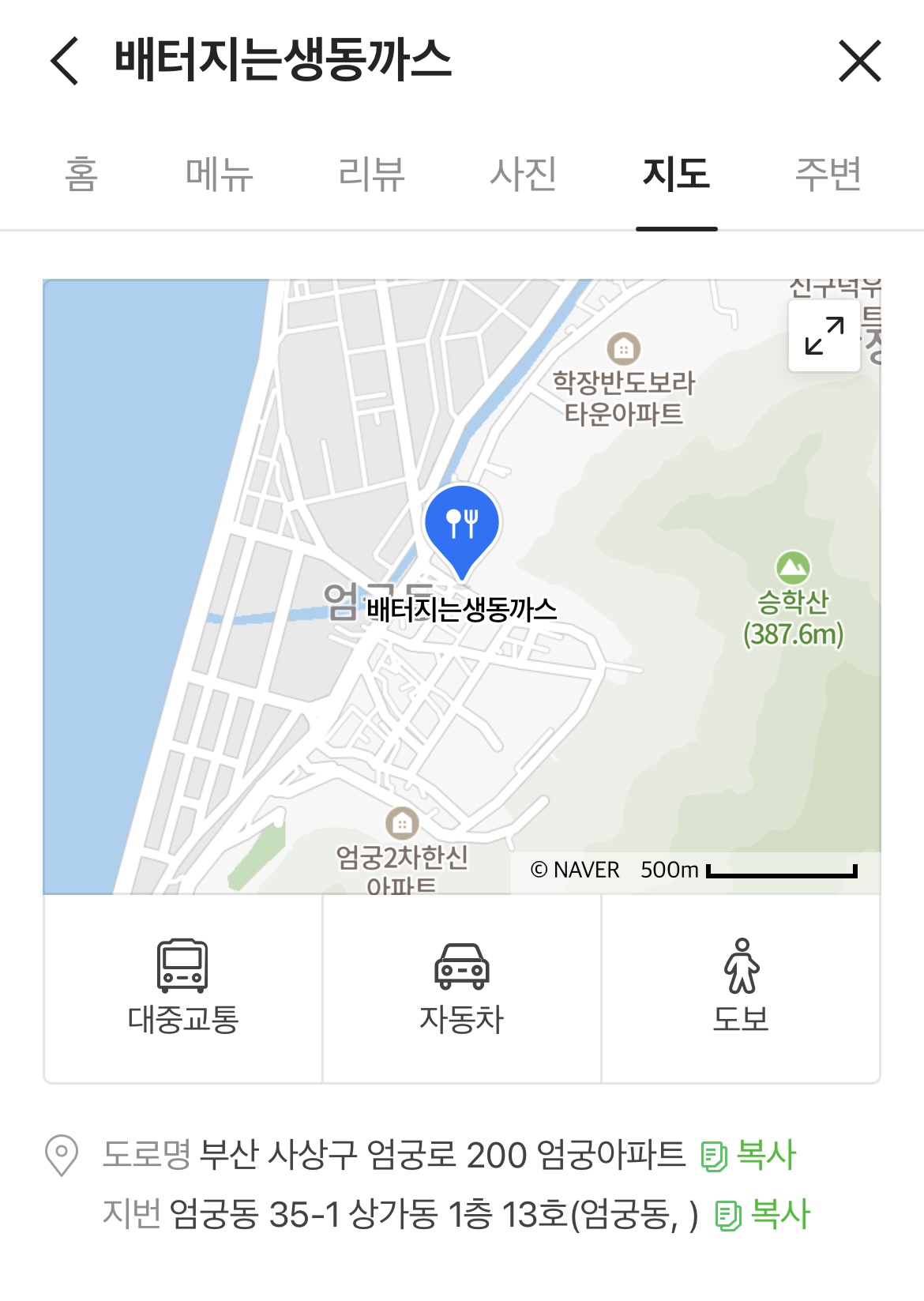924x1301 pixels.
Task: Go back from 배터지는생동까스 page
Action: click(66, 61)
